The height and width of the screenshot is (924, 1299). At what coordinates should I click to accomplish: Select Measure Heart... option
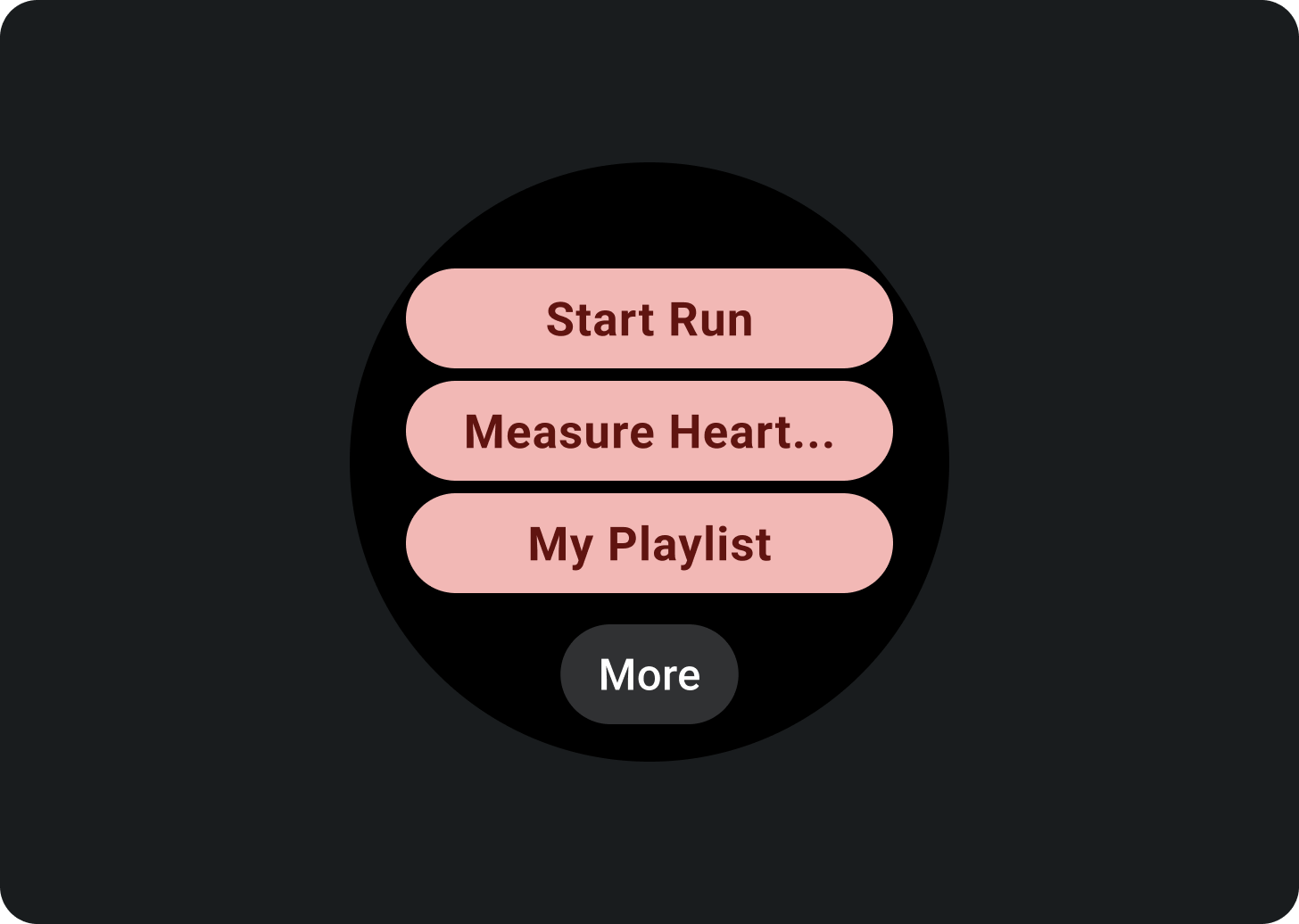click(x=649, y=431)
